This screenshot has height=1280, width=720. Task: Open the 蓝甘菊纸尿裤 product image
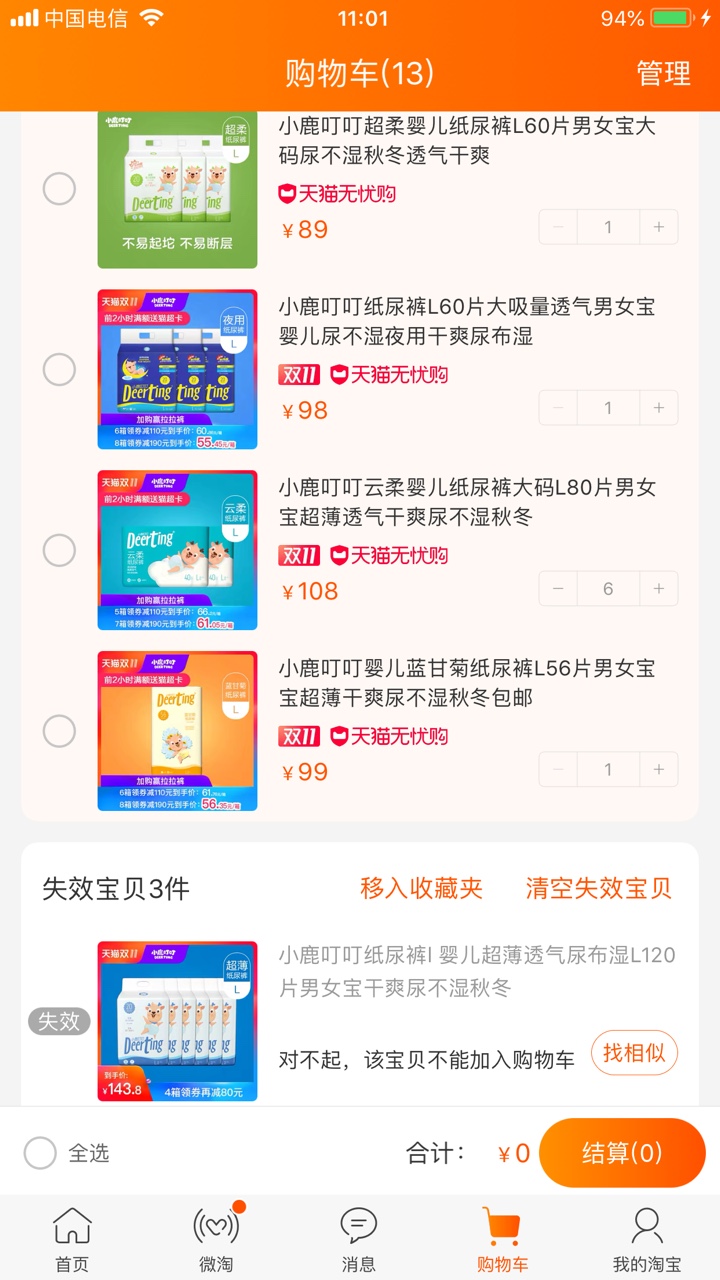177,731
